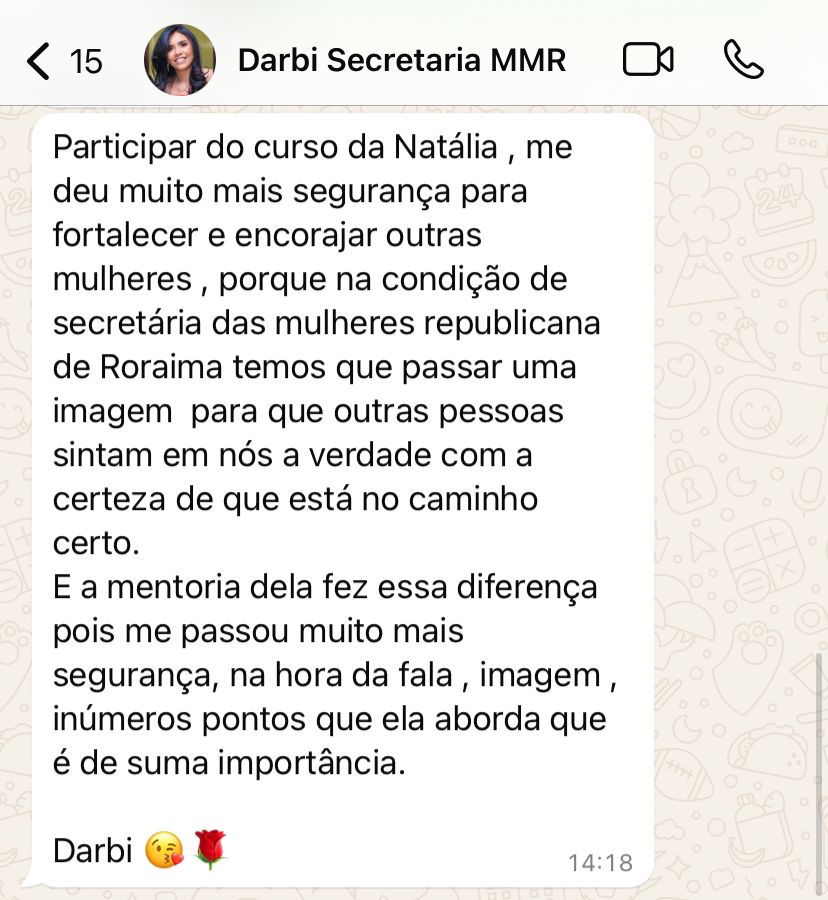Screen dimensions: 828x900
Task: Start a voice call with Darbi
Action: point(743,60)
